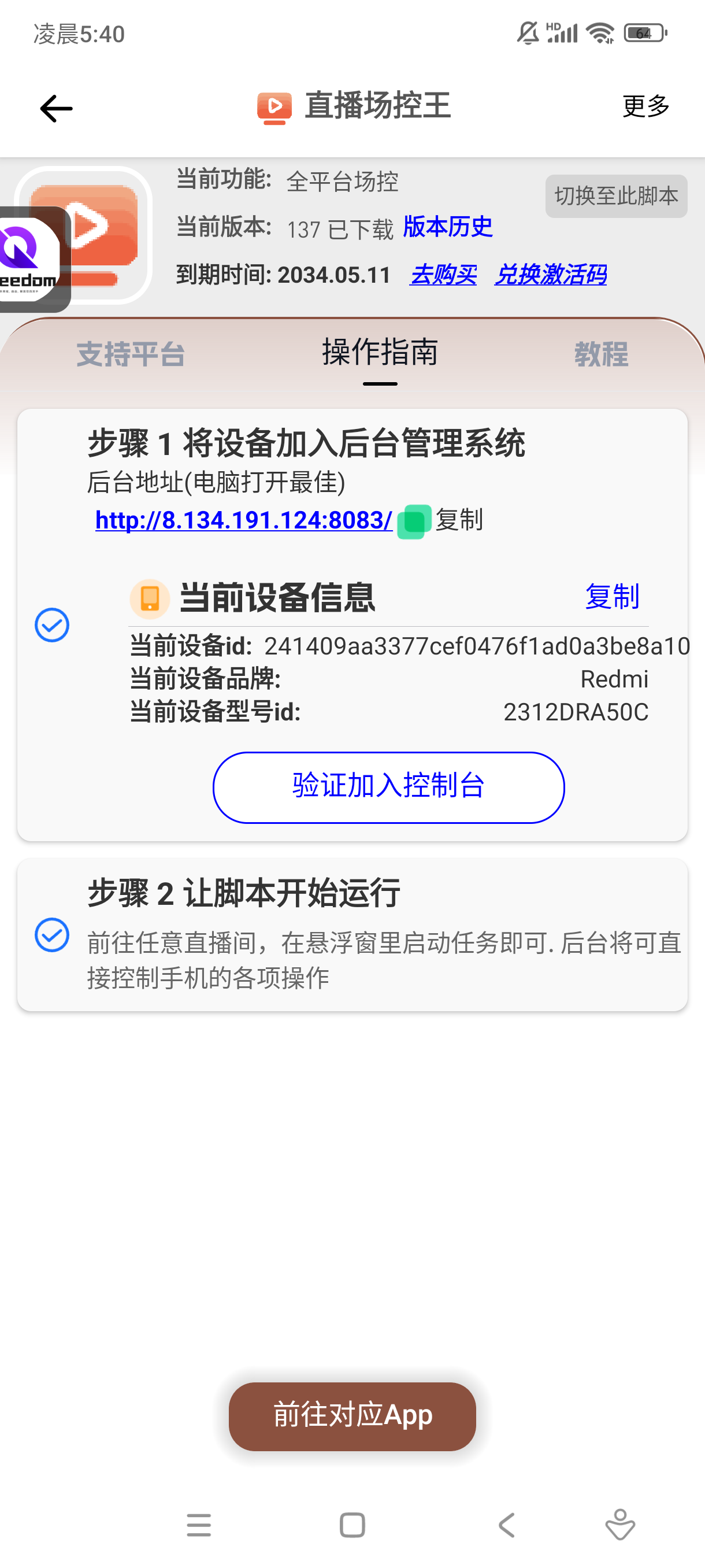Screen dimensions: 705x1568
Task: Open recent apps from navigation bar
Action: click(x=199, y=1525)
